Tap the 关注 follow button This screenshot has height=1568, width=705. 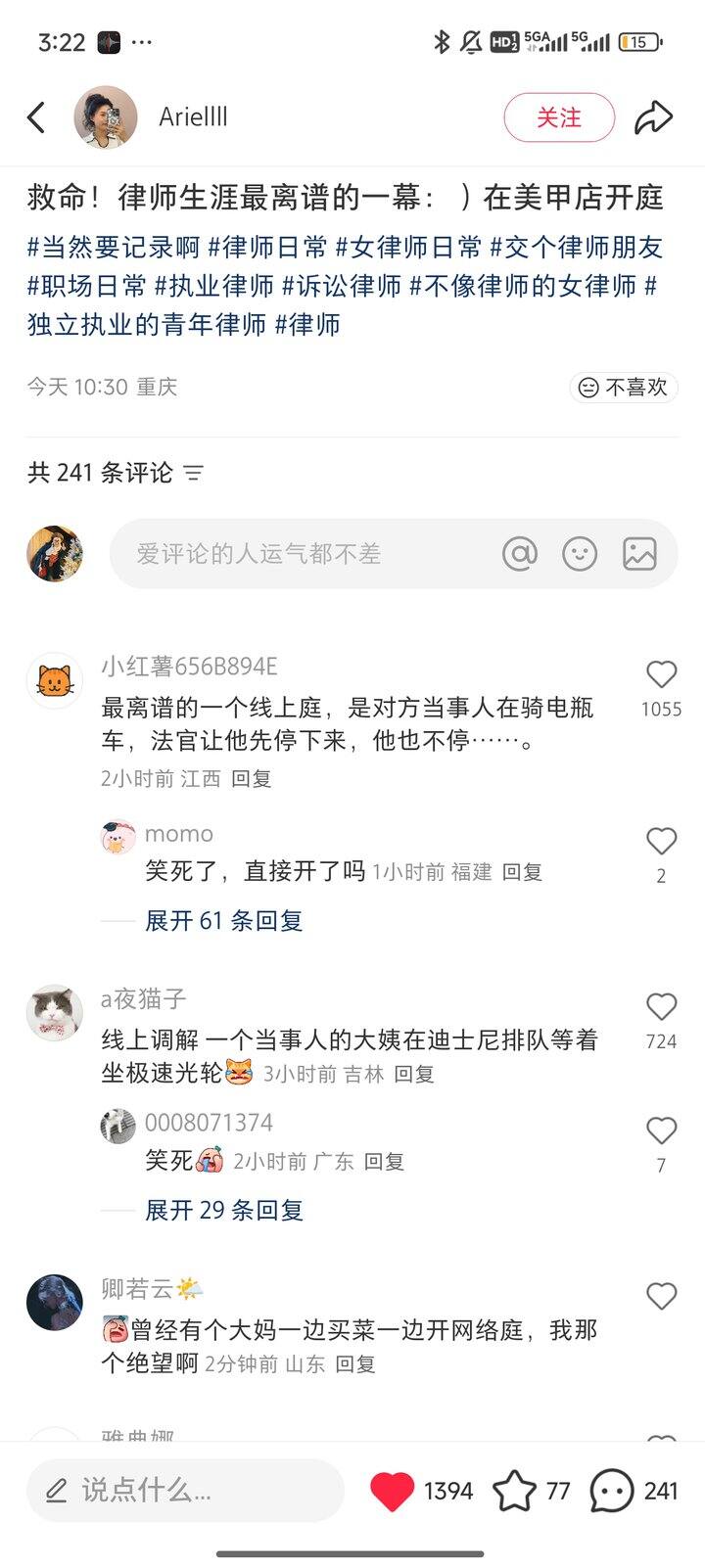click(558, 116)
